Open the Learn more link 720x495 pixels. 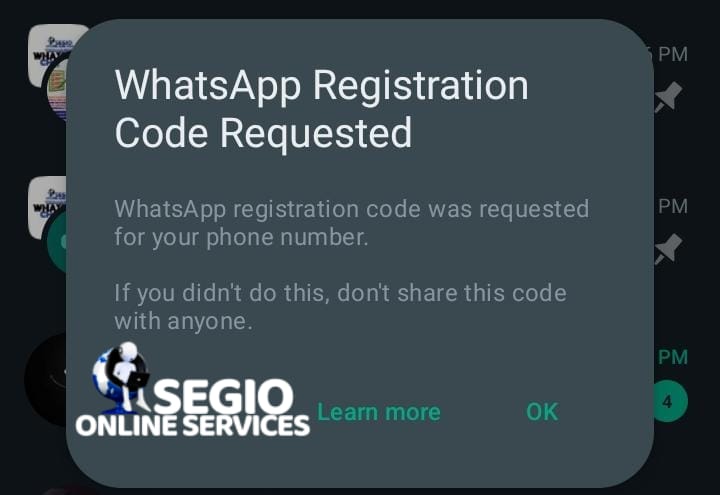378,412
